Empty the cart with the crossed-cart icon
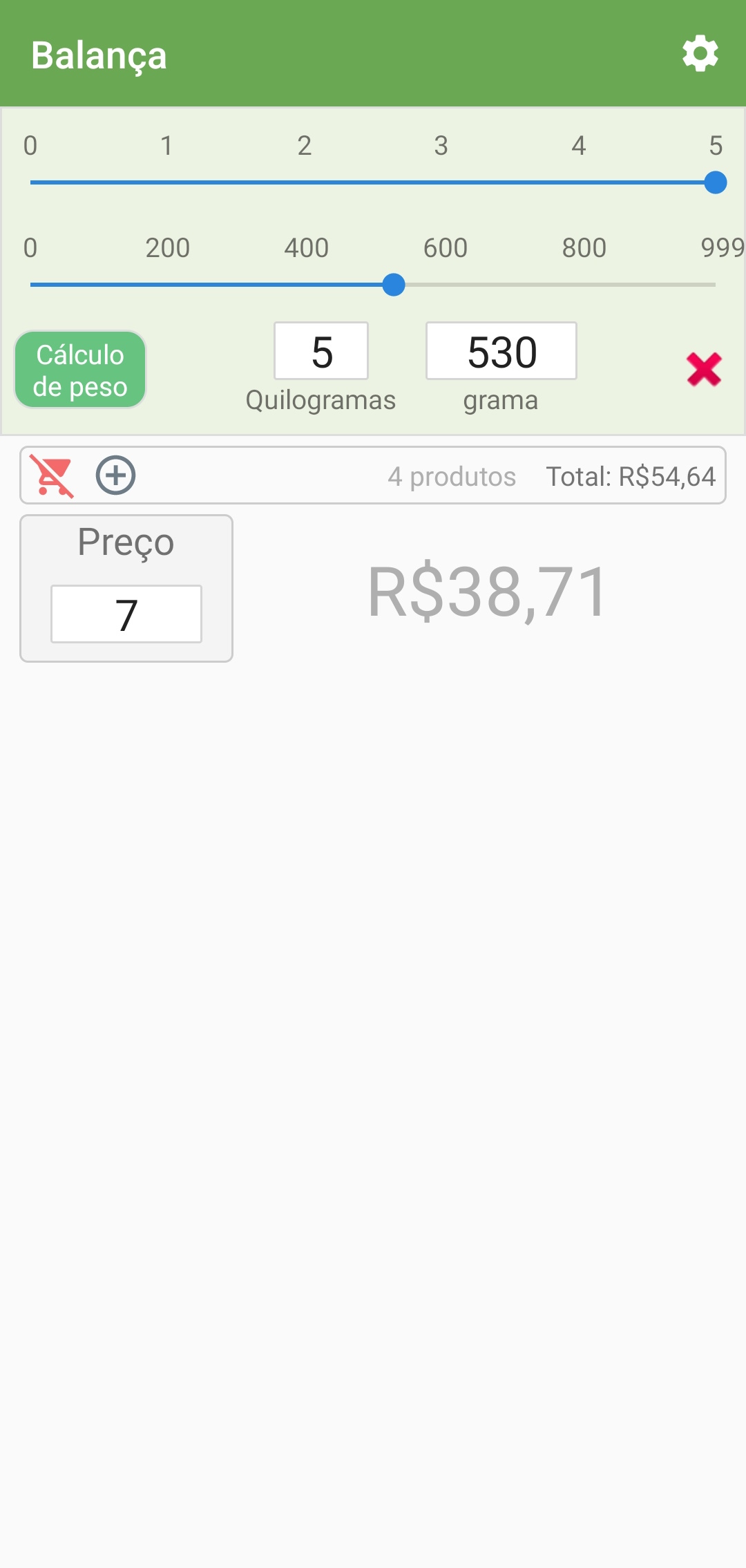746x1568 pixels. 52,475
